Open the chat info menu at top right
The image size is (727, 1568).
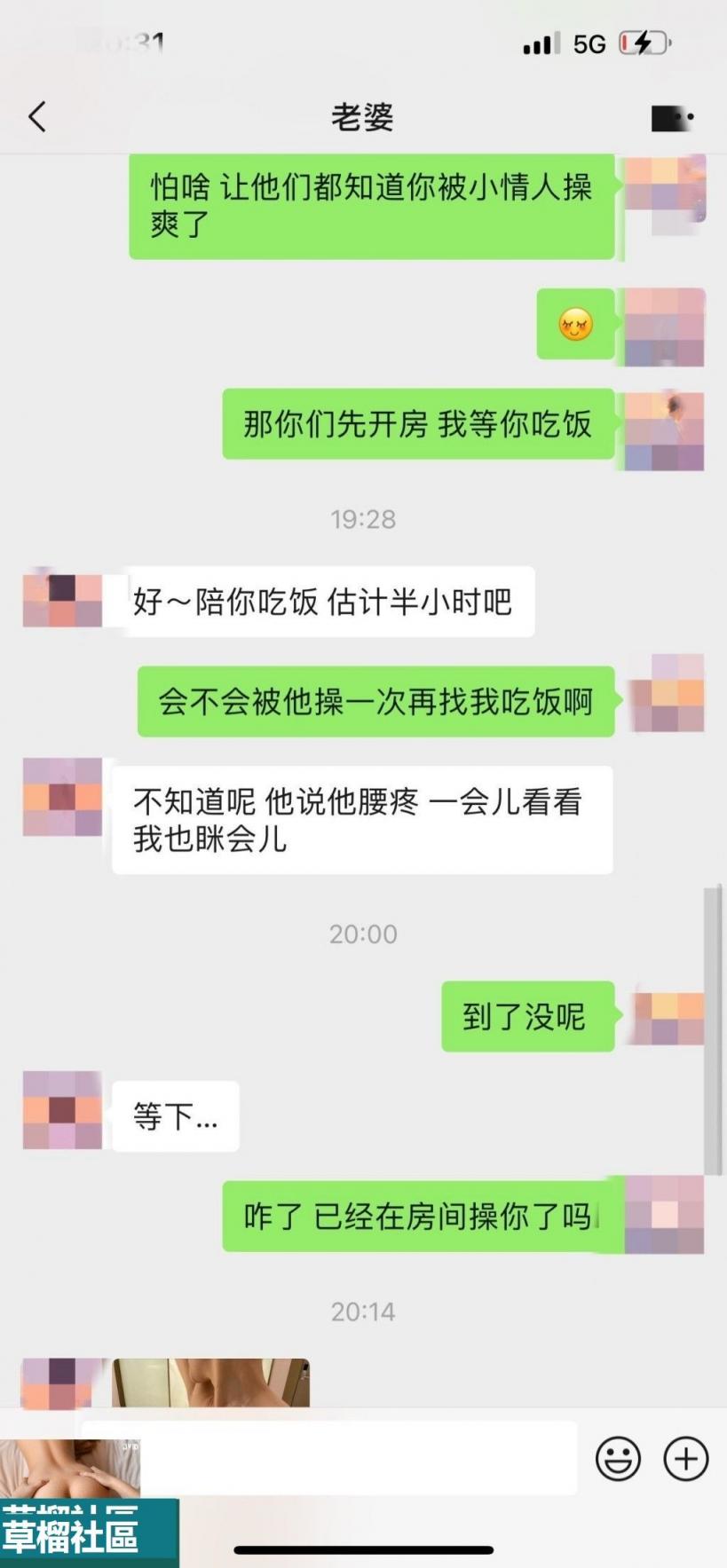672,118
